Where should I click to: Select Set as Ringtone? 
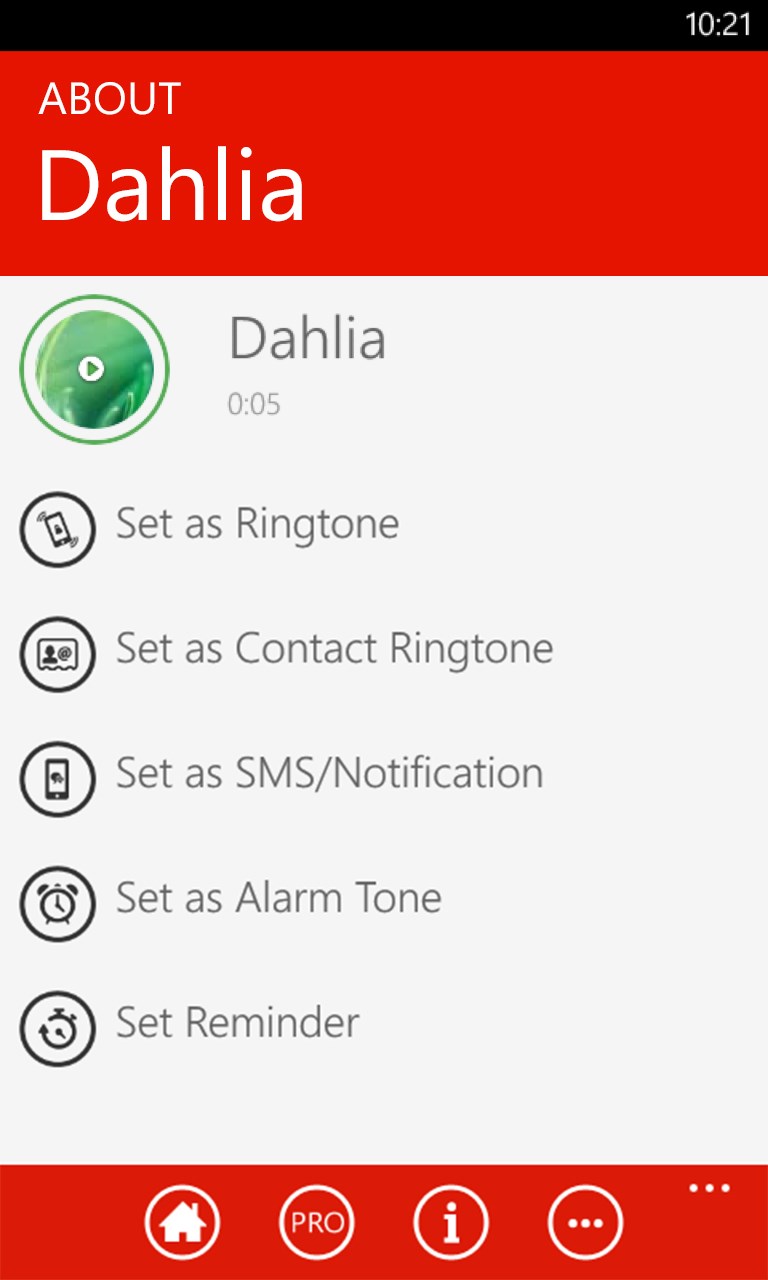click(x=257, y=524)
